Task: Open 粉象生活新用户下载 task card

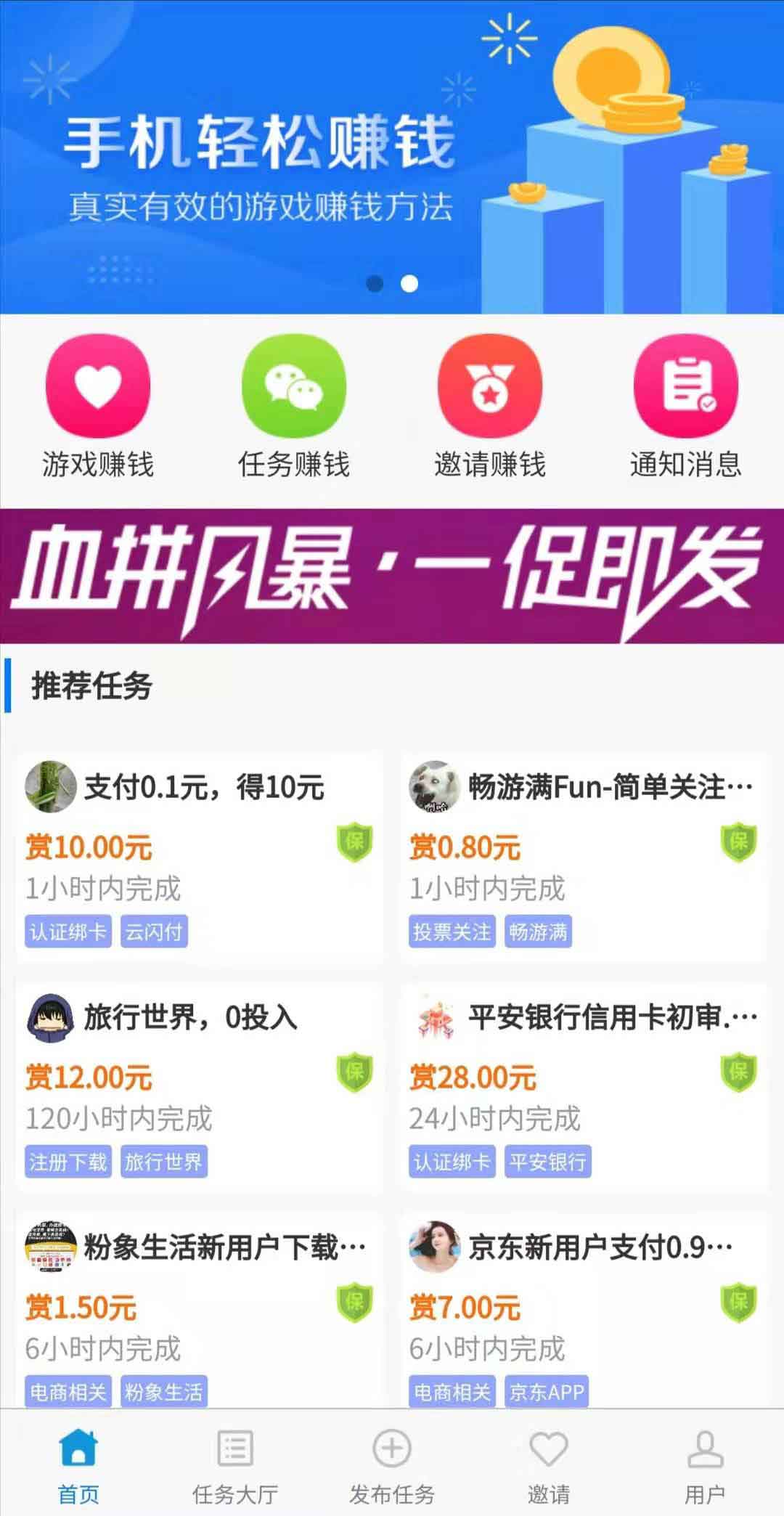Action: pyautogui.click(x=200, y=1311)
